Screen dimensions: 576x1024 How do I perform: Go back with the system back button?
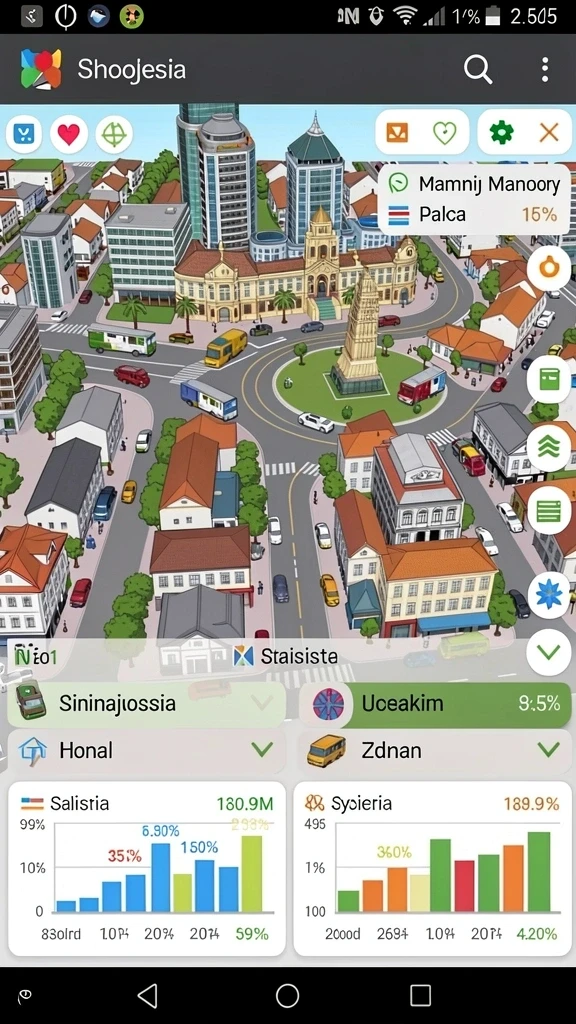(148, 996)
